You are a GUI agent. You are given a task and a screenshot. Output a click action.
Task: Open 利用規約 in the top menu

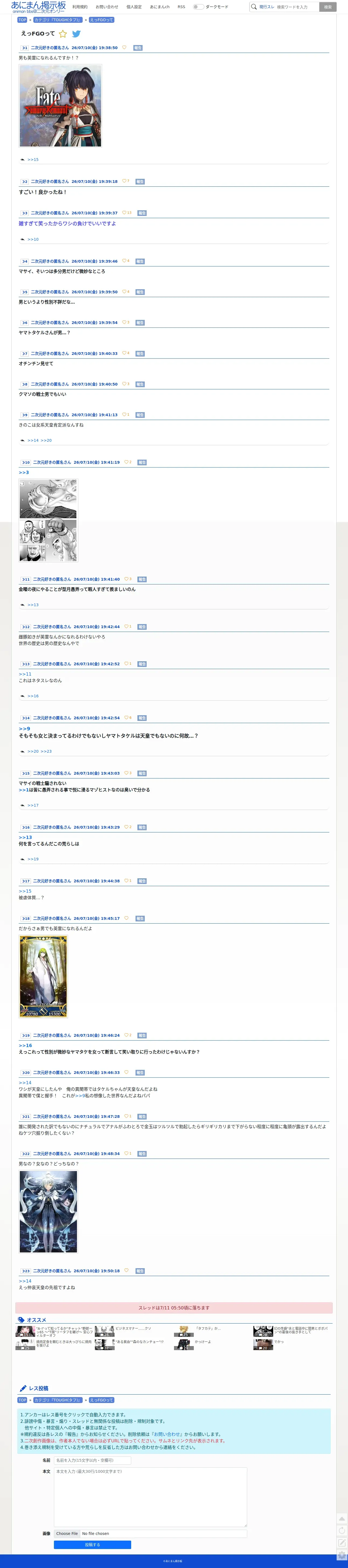80,7
